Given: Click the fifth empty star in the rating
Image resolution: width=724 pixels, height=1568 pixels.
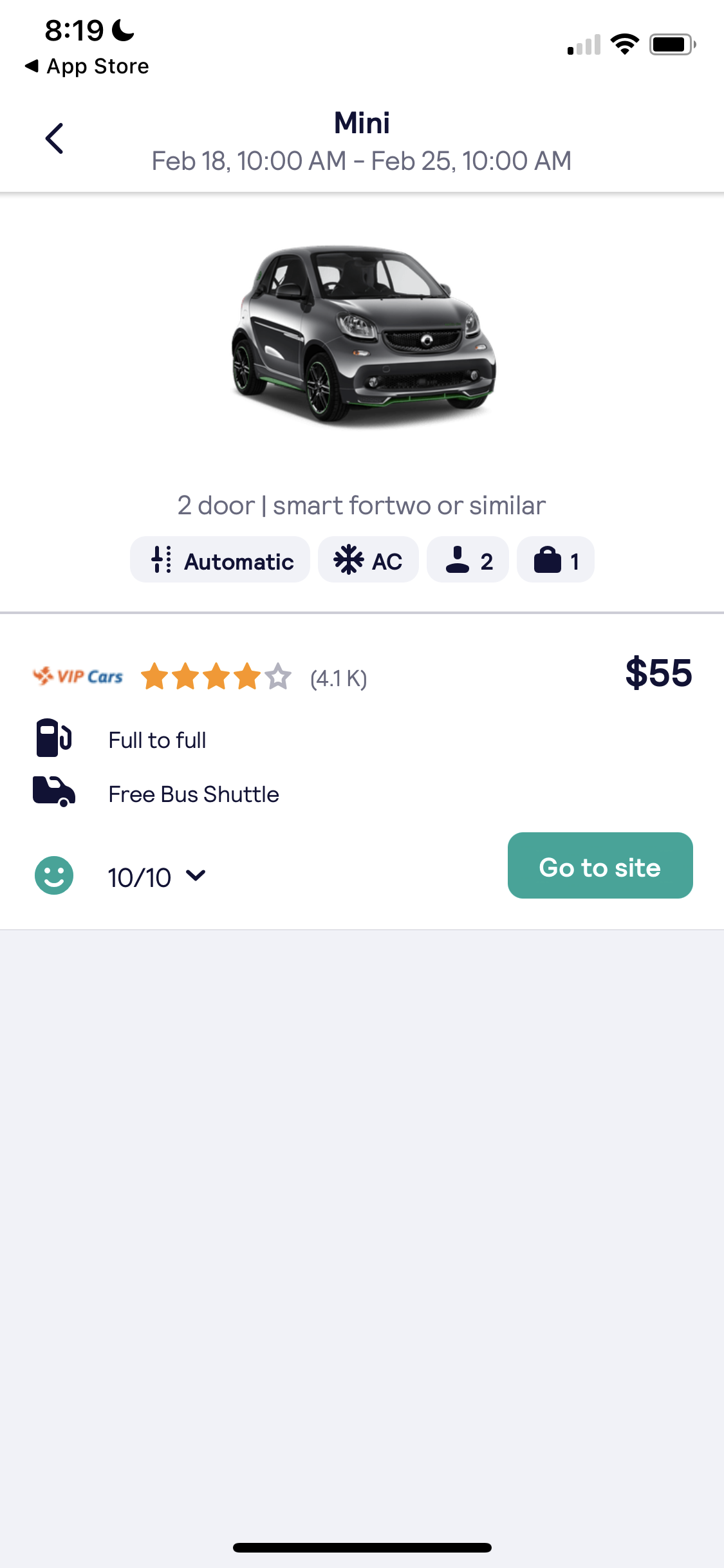Looking at the screenshot, I should (279, 677).
